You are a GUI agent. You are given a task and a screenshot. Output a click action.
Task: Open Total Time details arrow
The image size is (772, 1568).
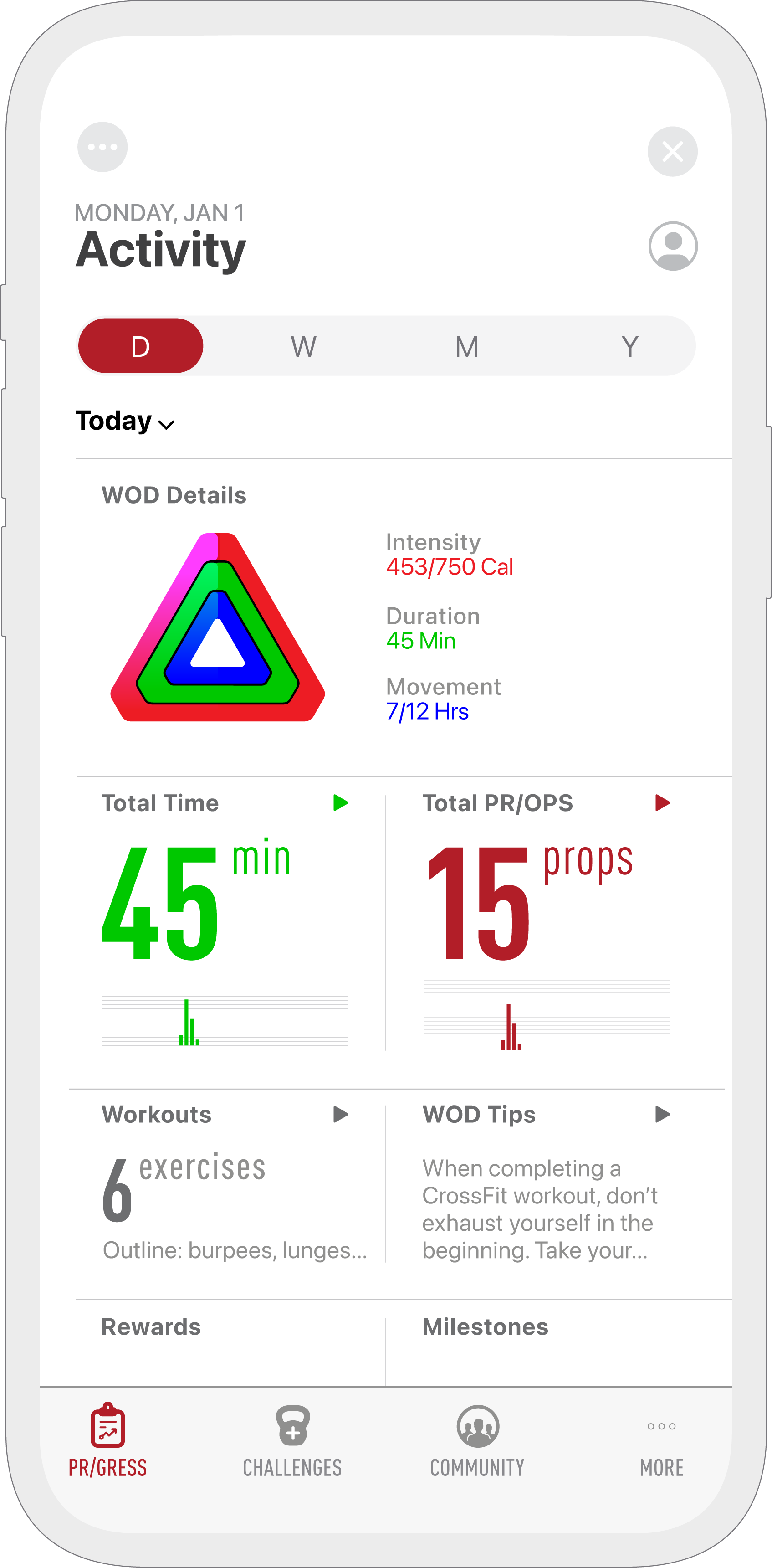coord(341,803)
